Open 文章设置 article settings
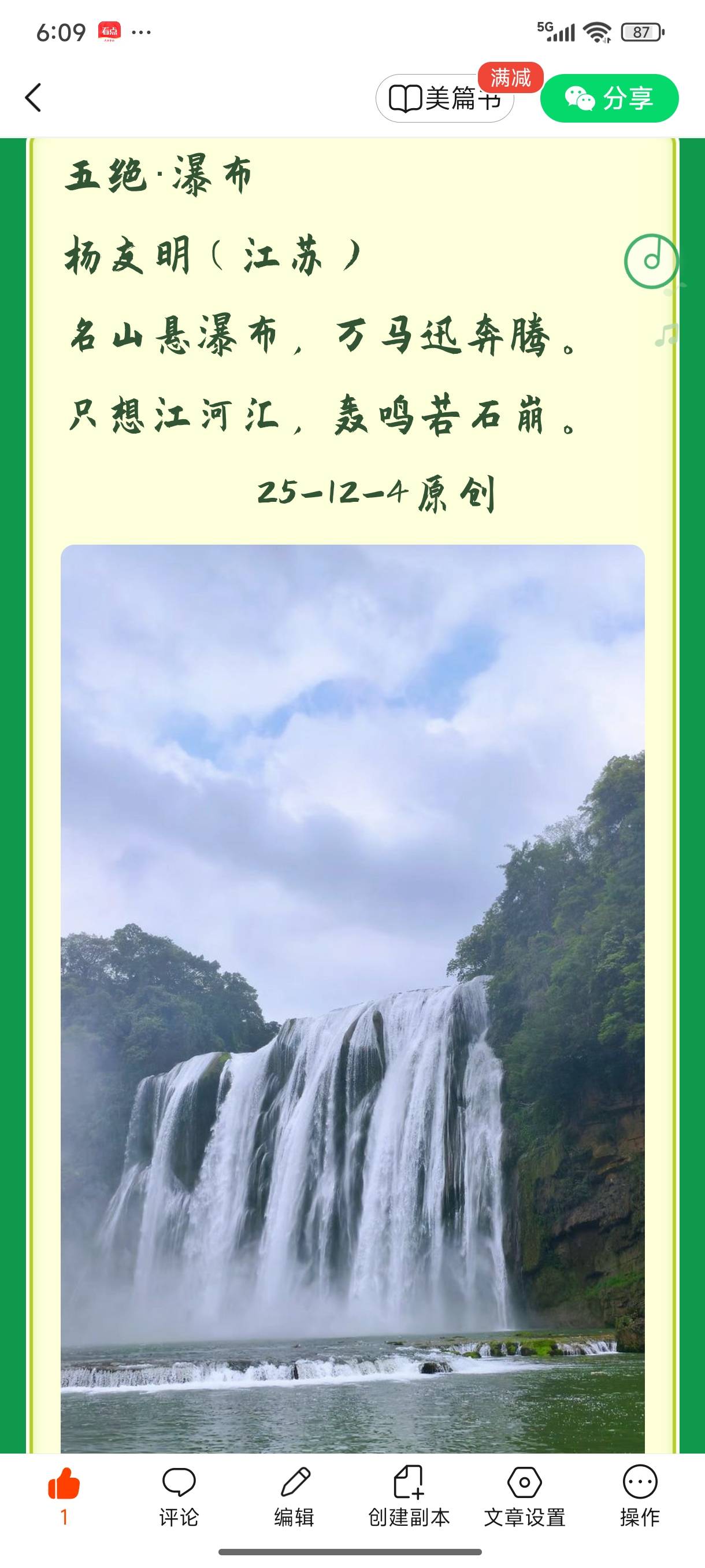The height and width of the screenshot is (1568, 705). [524, 1496]
